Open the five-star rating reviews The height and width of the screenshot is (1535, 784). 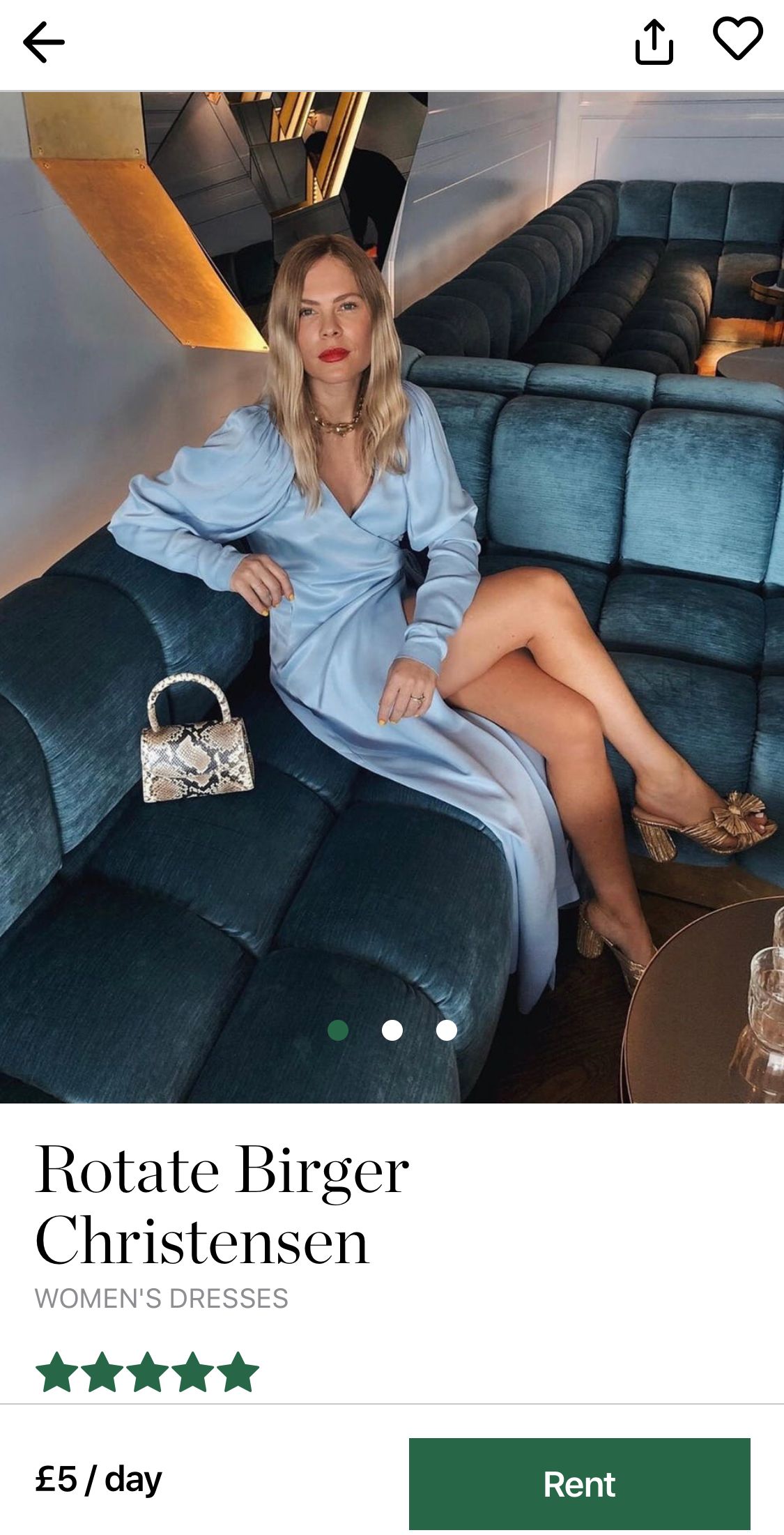tap(147, 1372)
